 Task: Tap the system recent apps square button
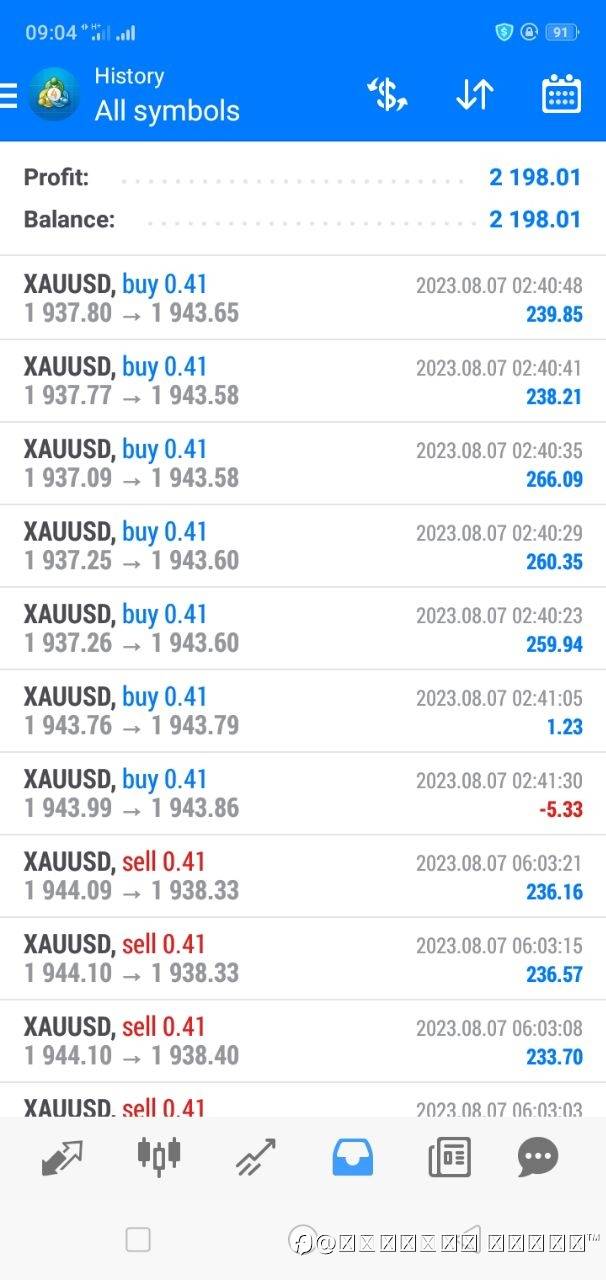(x=138, y=1240)
